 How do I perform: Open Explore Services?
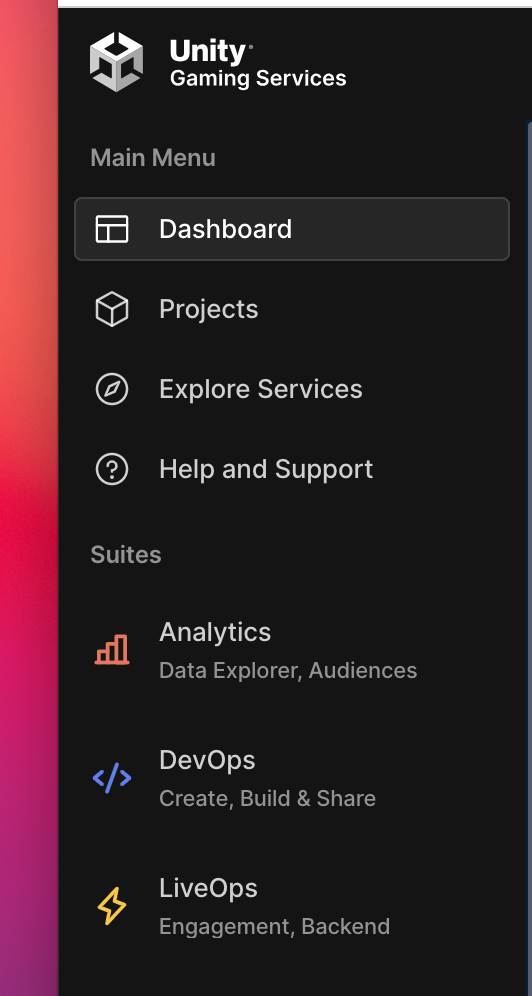292,389
